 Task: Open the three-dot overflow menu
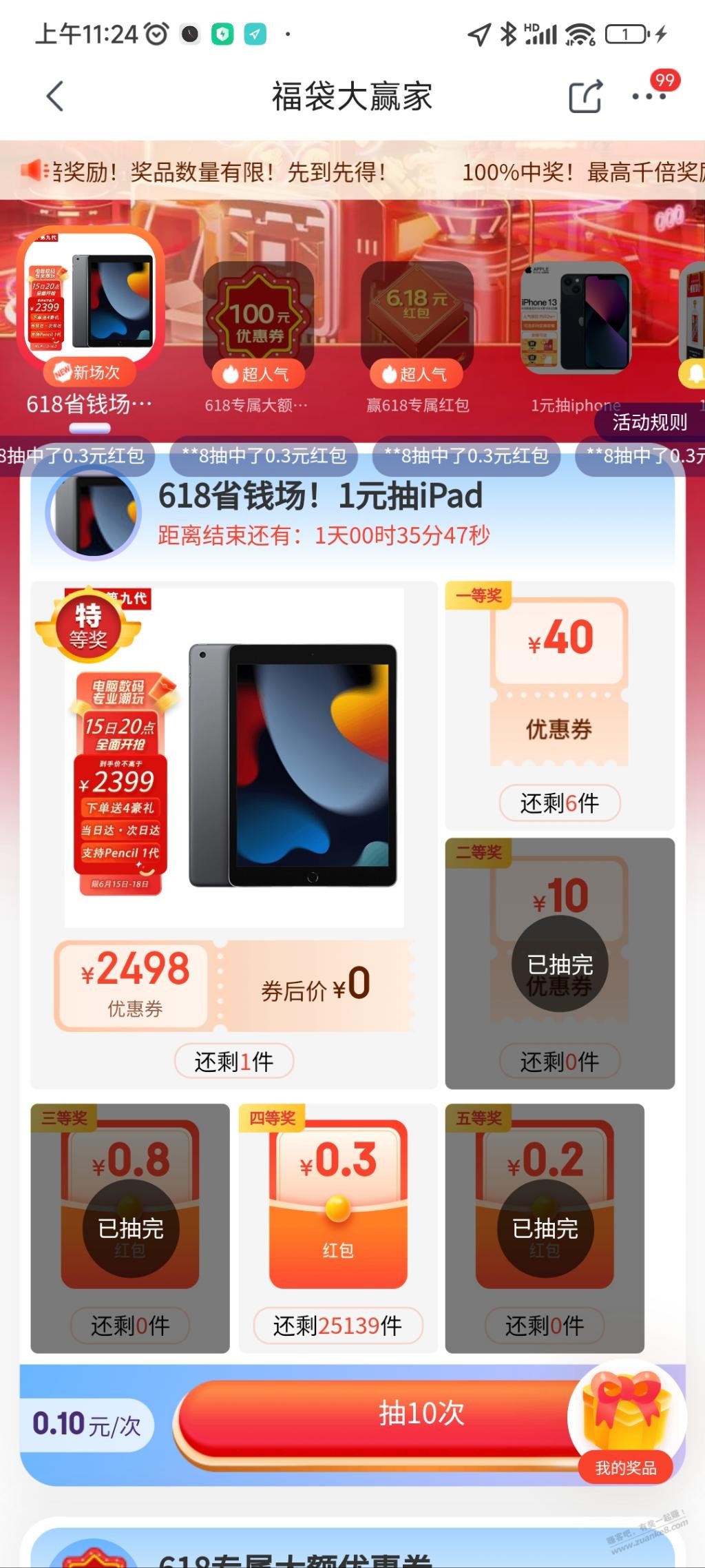[649, 96]
